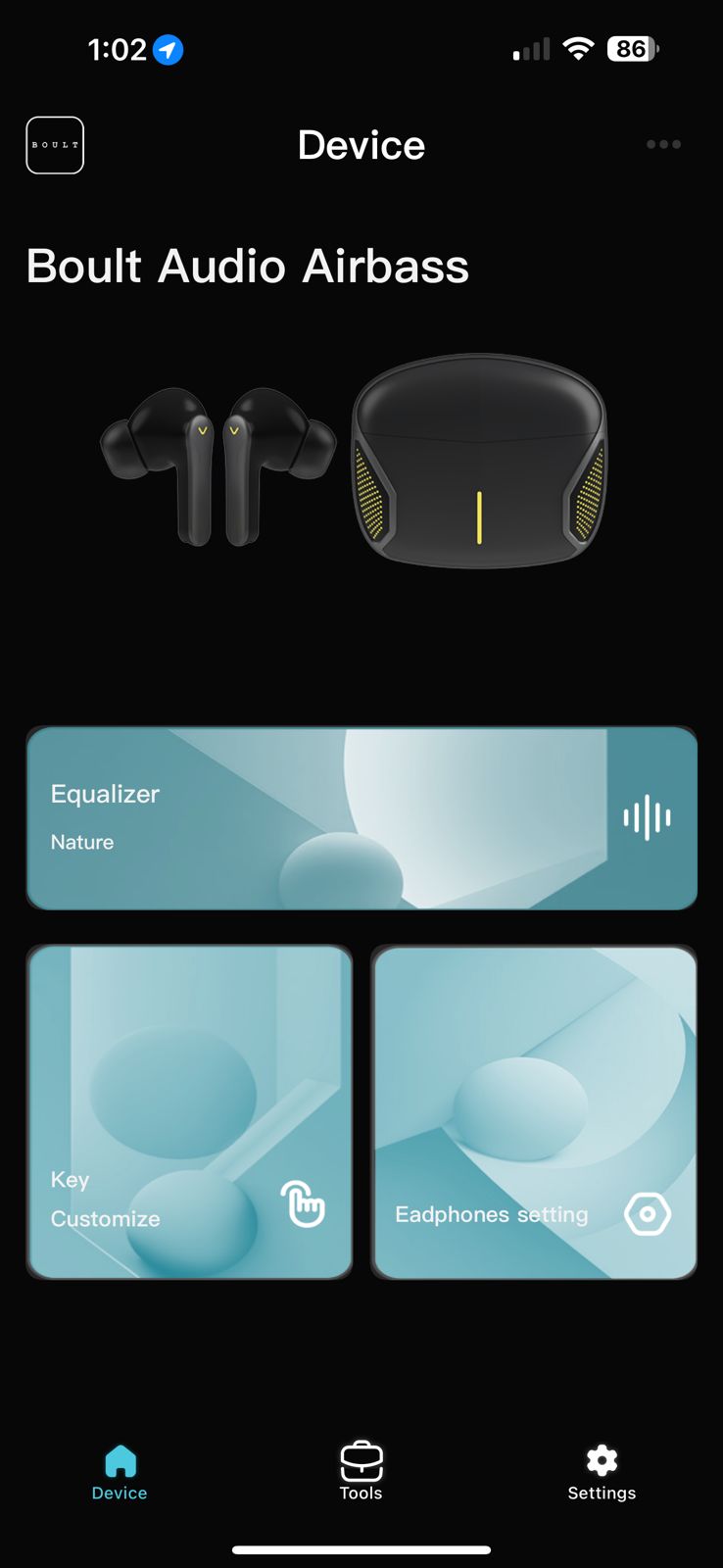Screen dimensions: 723x1568
Task: Open the Equalizer card
Action: pyautogui.click(x=361, y=818)
